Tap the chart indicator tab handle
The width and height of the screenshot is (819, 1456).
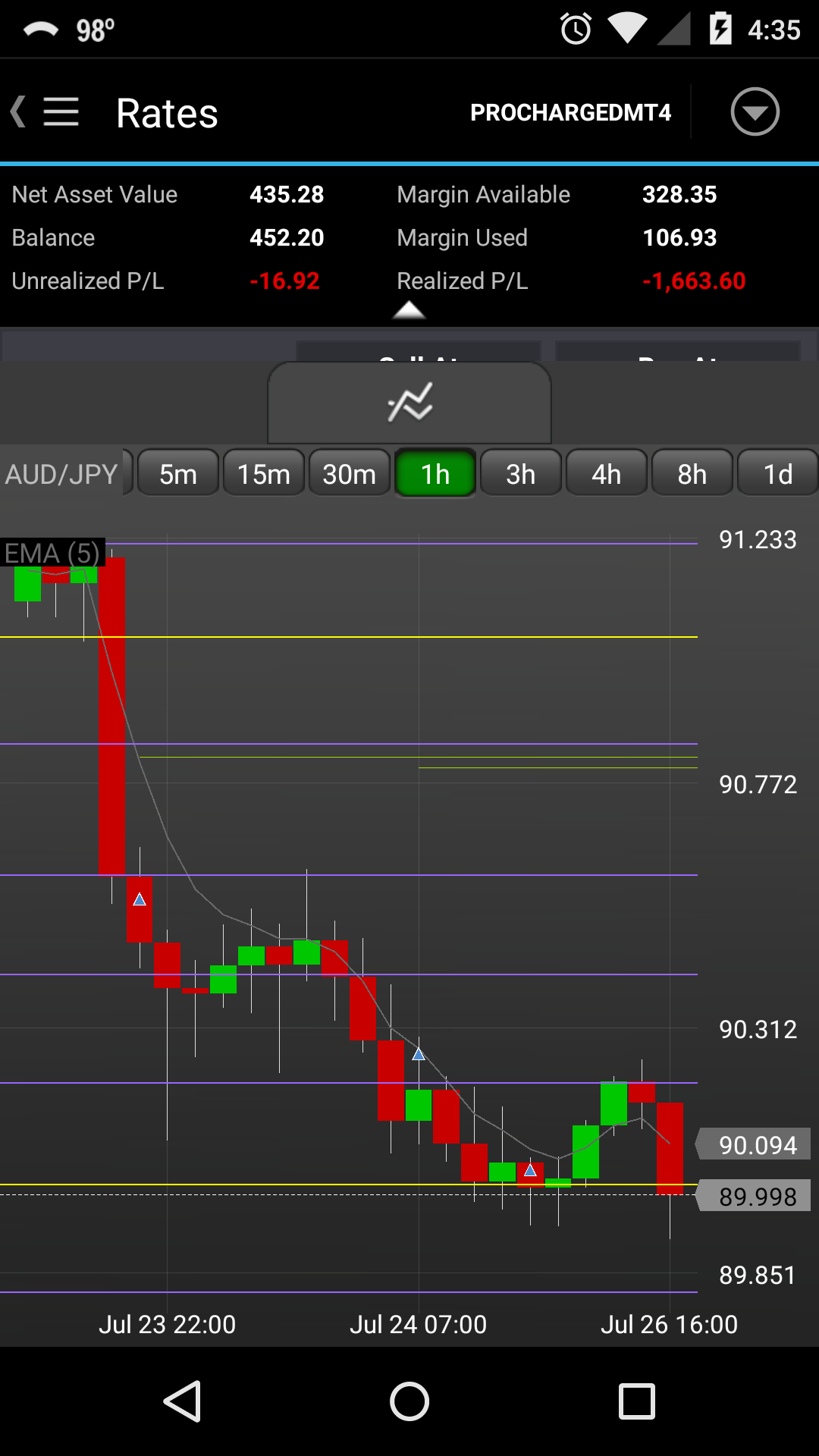click(409, 403)
